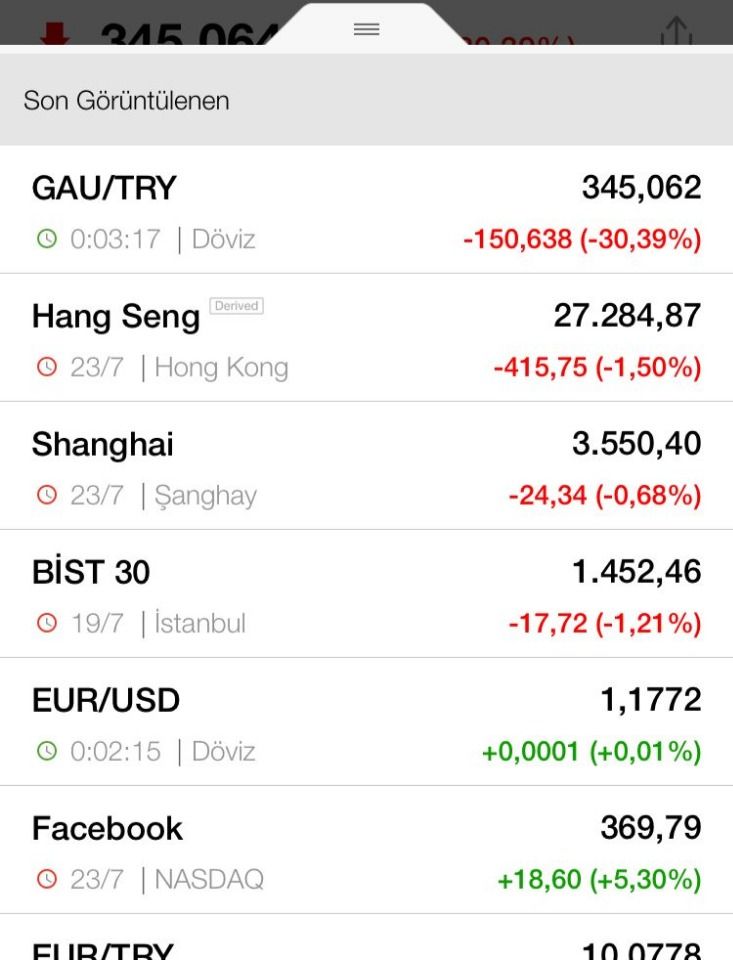Open the EUR/TRY row
The height and width of the screenshot is (960, 733).
coord(366,944)
